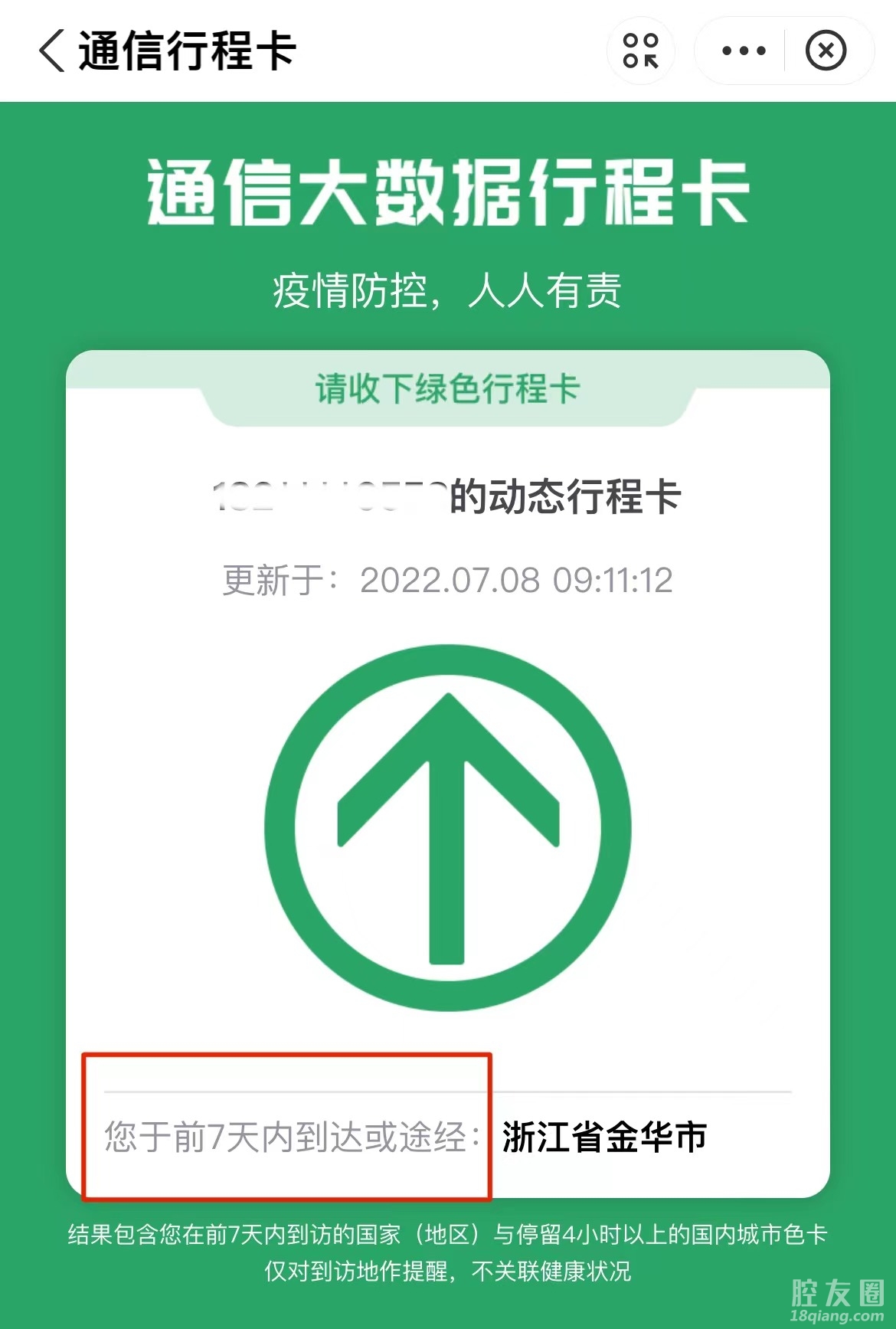The width and height of the screenshot is (896, 1329).
Task: Open the three-dot more menu
Action: [x=744, y=51]
